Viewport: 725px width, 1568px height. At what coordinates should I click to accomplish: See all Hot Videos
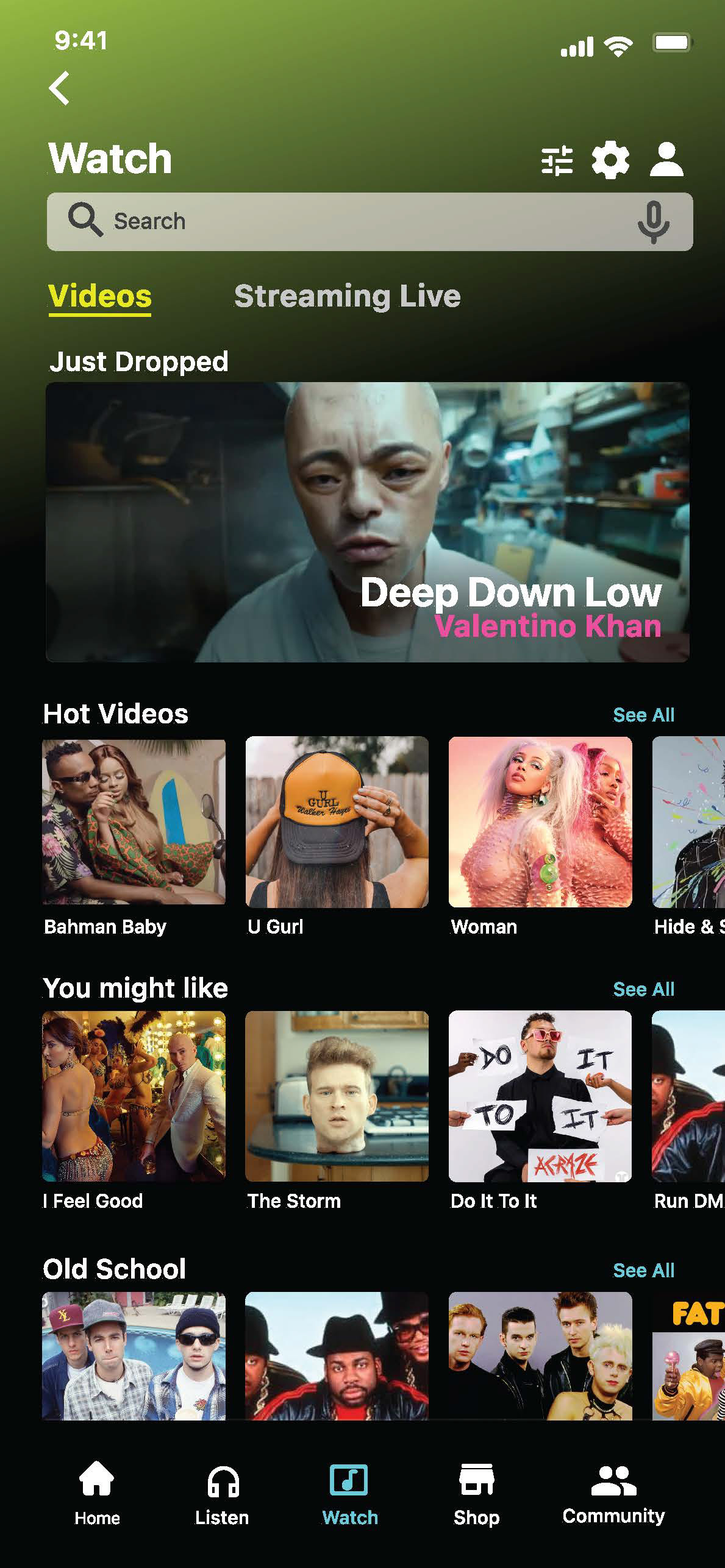pyautogui.click(x=643, y=715)
